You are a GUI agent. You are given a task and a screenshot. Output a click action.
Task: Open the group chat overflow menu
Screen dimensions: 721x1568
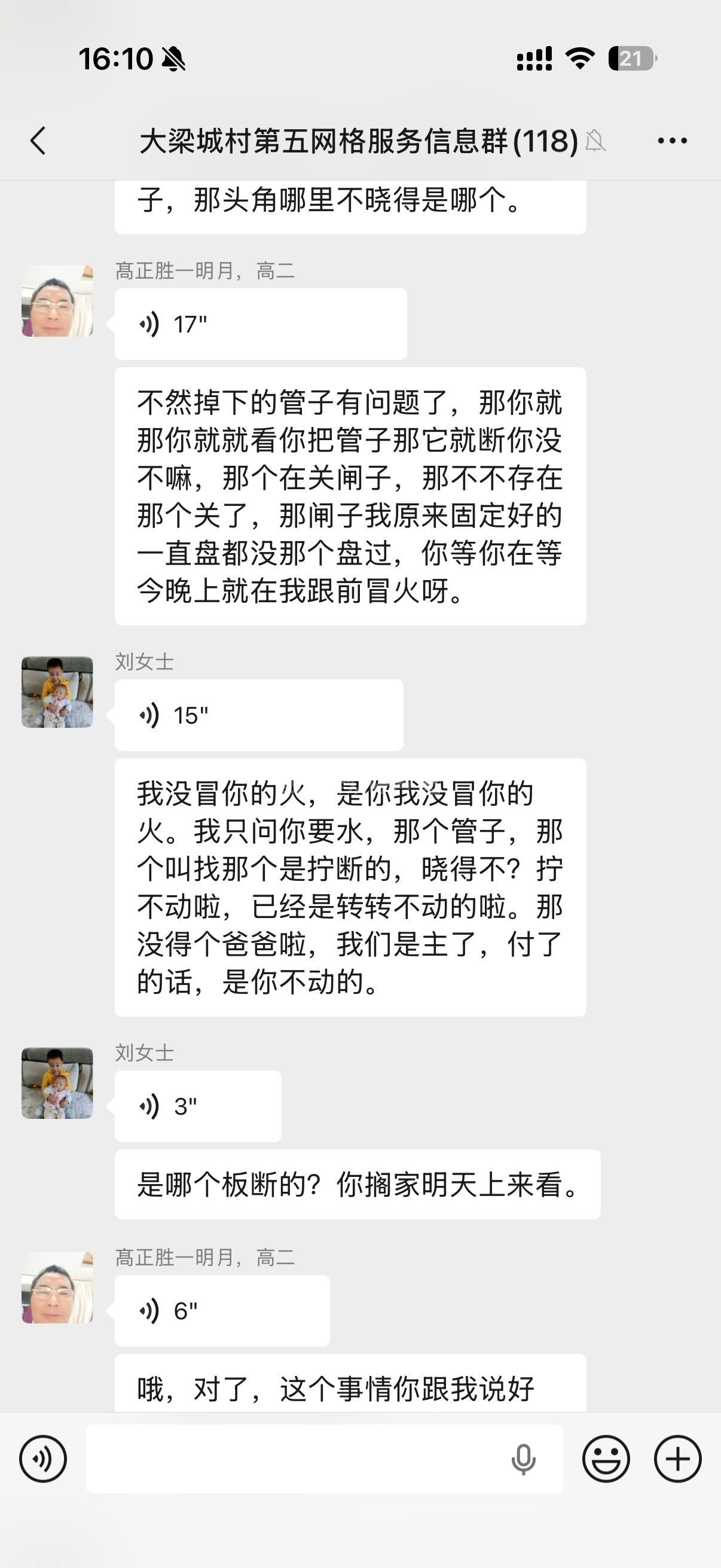pyautogui.click(x=673, y=141)
